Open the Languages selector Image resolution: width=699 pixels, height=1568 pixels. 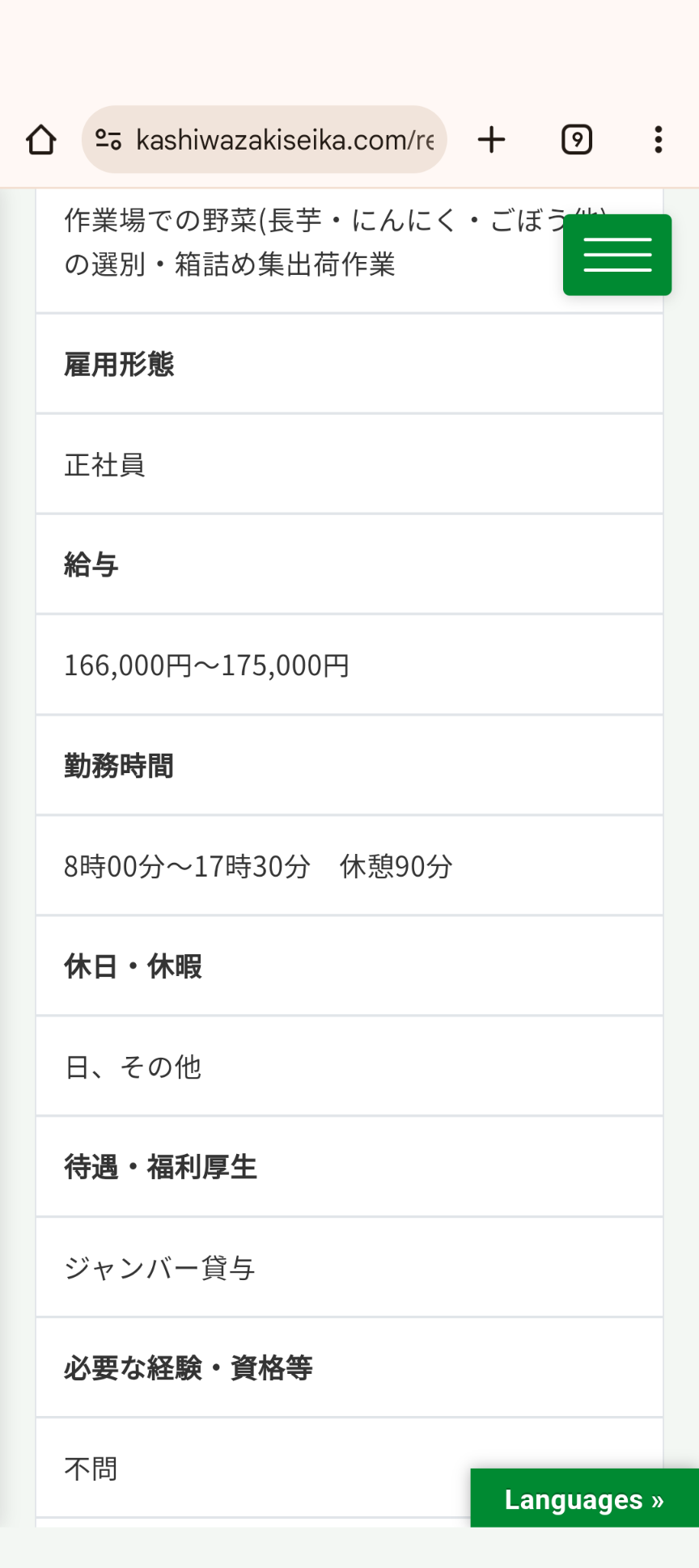(x=584, y=1498)
